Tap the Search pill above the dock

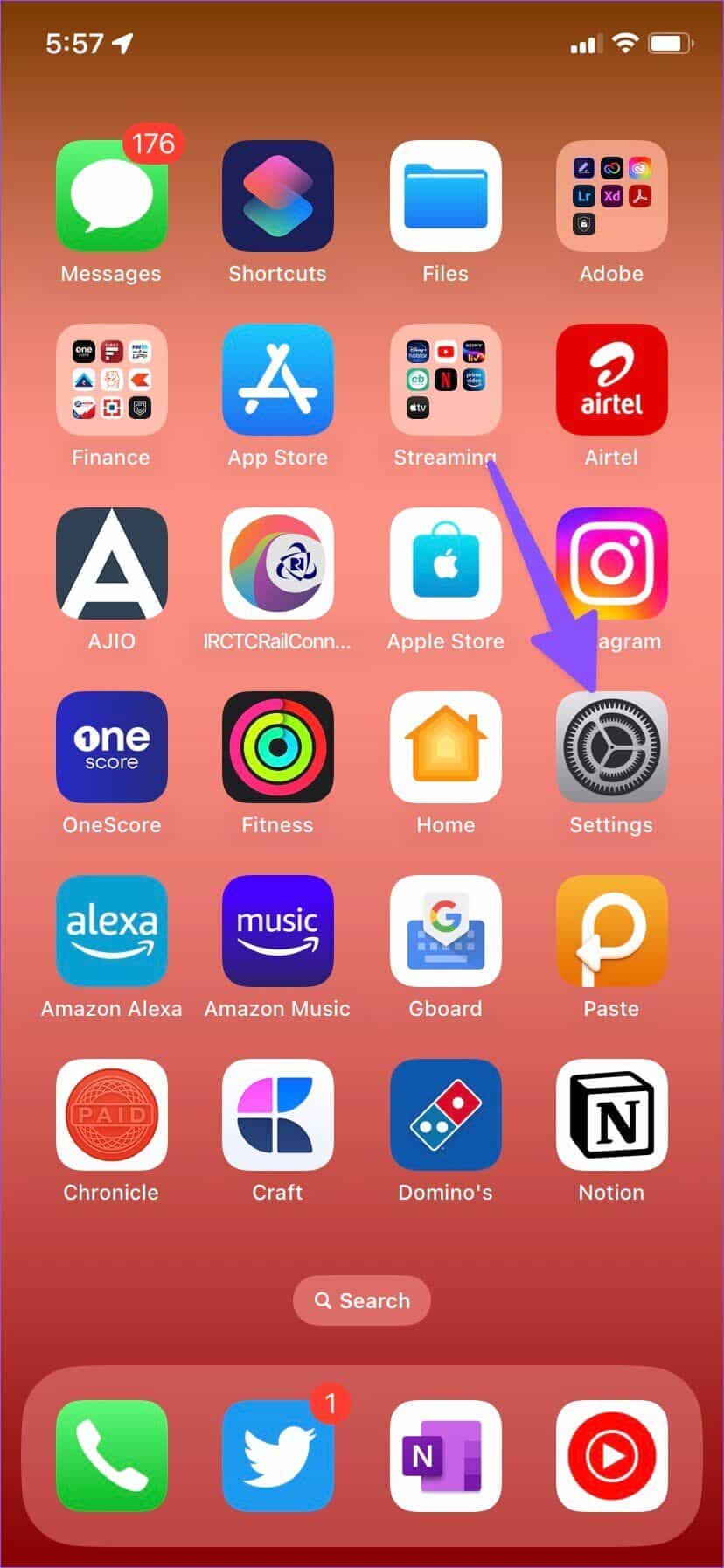(362, 1300)
